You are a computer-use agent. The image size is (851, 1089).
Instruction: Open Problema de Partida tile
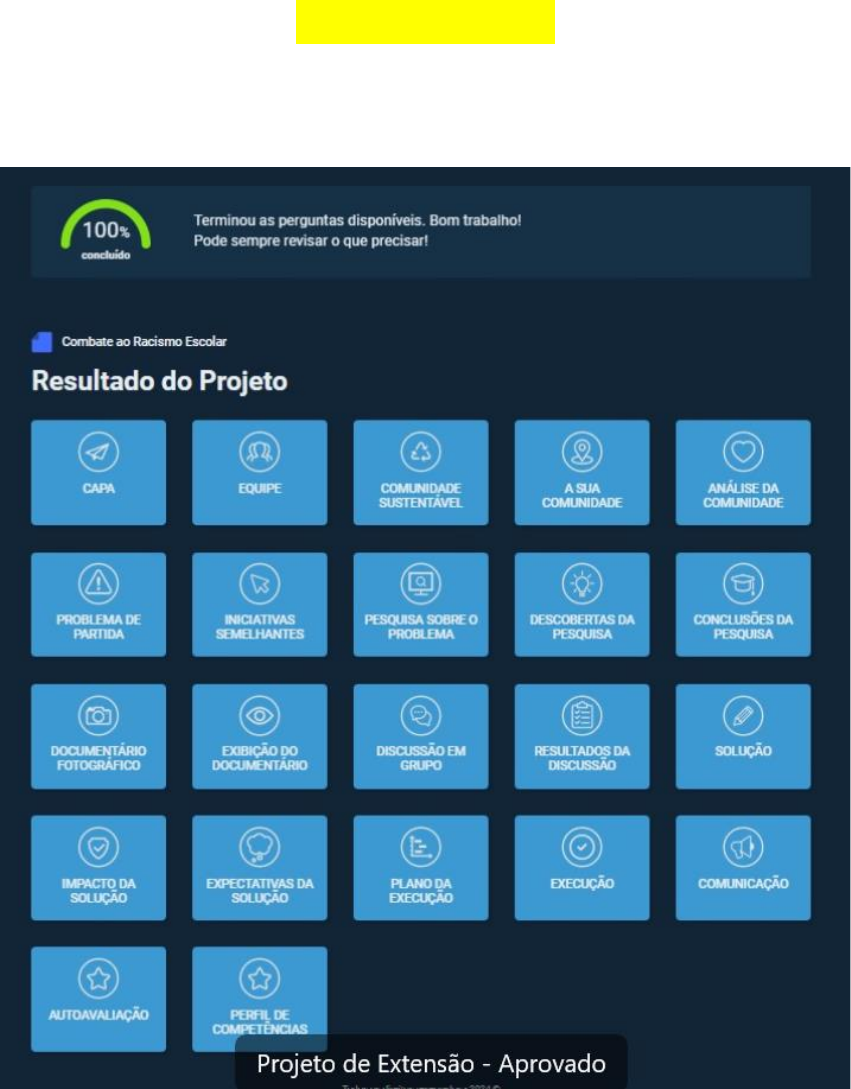98,604
